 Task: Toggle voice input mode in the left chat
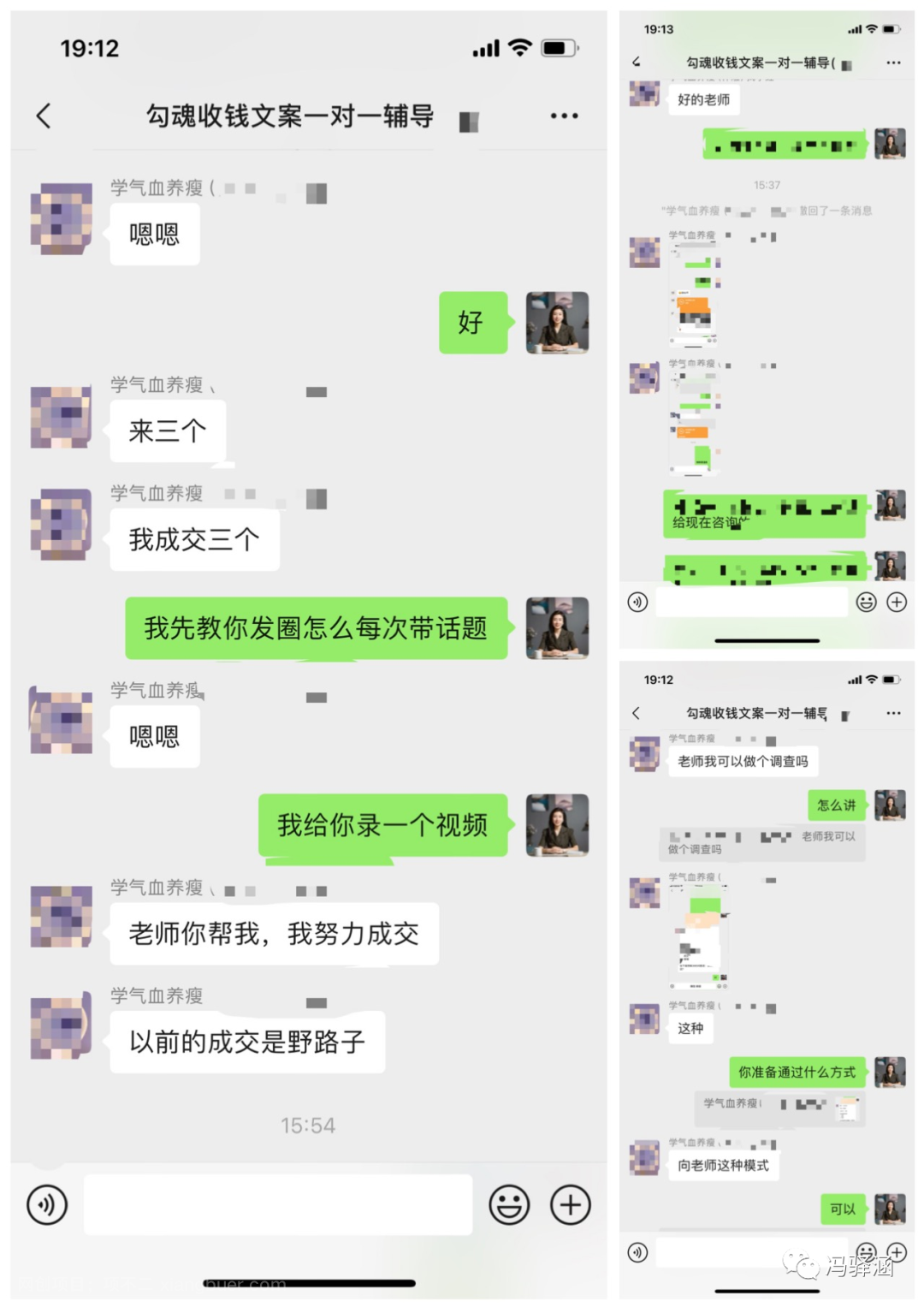(47, 1204)
